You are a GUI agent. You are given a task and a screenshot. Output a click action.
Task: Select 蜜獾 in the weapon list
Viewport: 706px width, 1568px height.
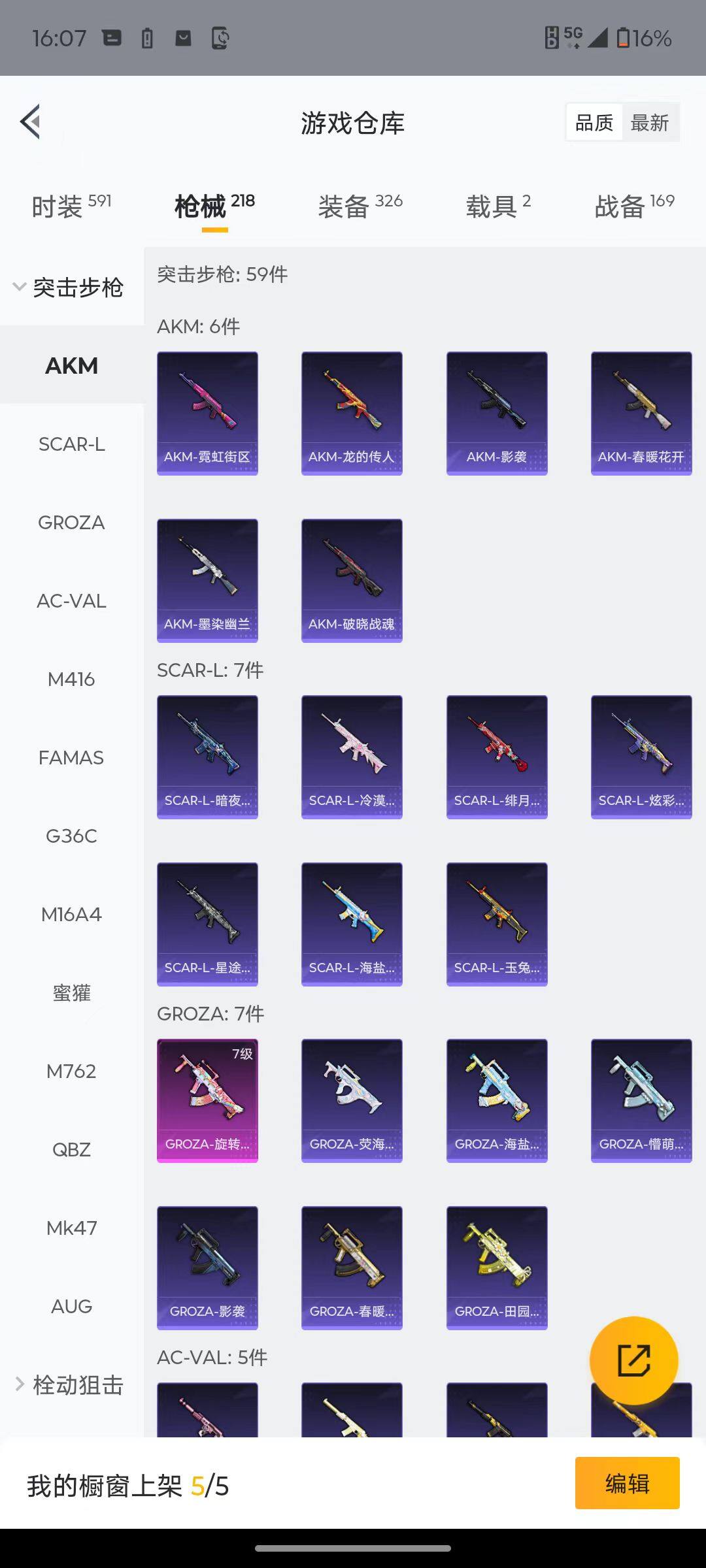point(72,993)
